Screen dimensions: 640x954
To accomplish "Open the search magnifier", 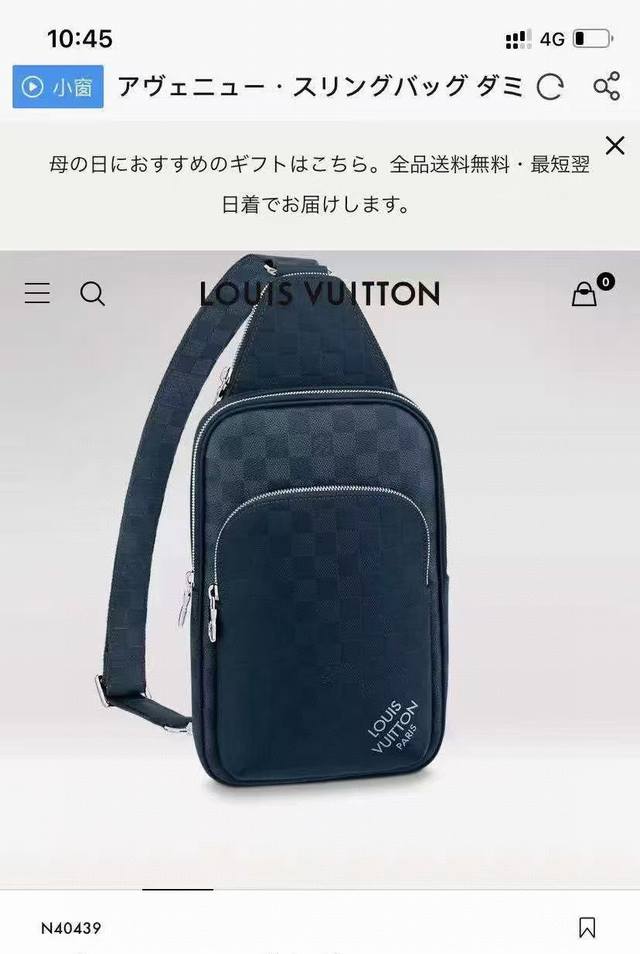I will [x=92, y=293].
